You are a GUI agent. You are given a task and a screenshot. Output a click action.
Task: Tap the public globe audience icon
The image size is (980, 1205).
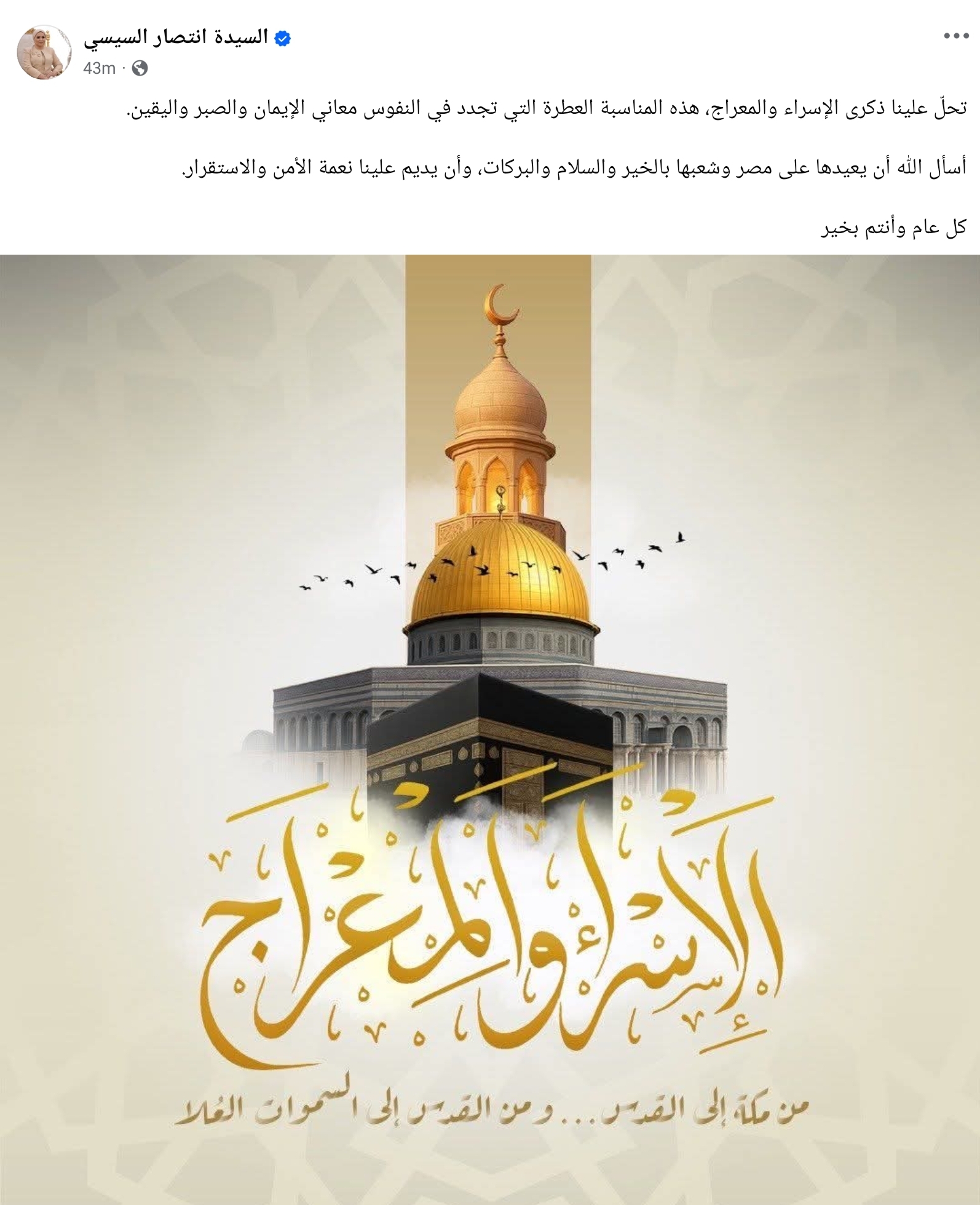coord(140,68)
